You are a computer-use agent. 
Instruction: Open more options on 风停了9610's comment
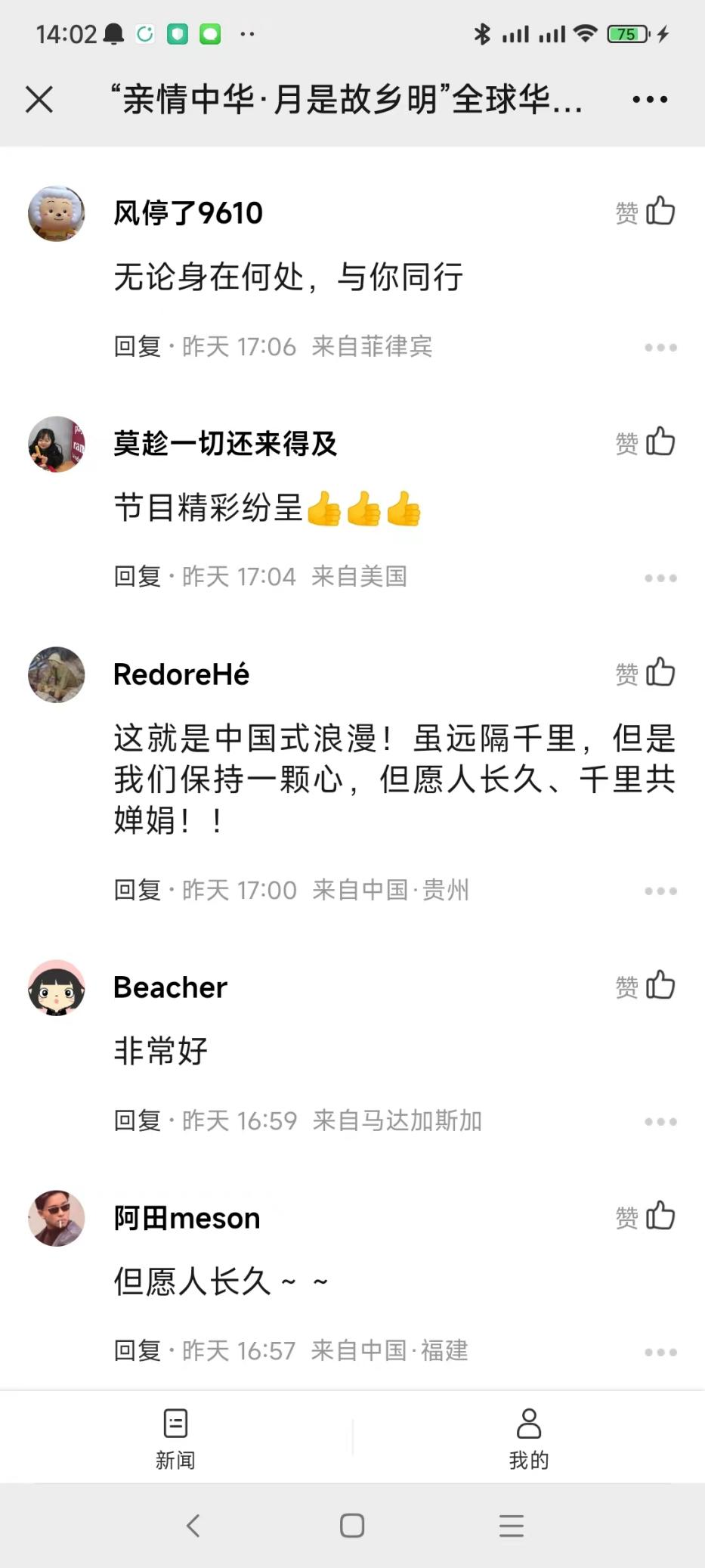pos(660,348)
